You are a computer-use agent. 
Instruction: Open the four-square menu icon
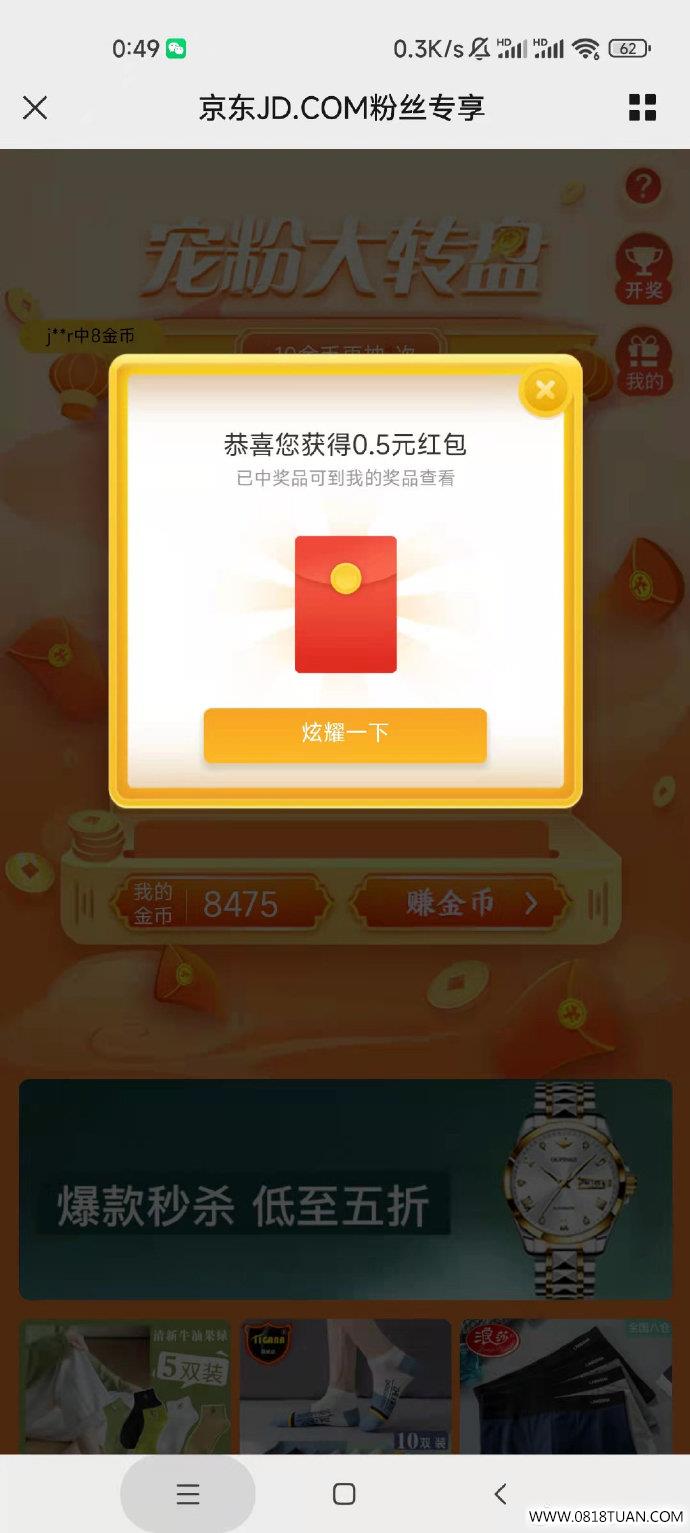click(x=642, y=108)
